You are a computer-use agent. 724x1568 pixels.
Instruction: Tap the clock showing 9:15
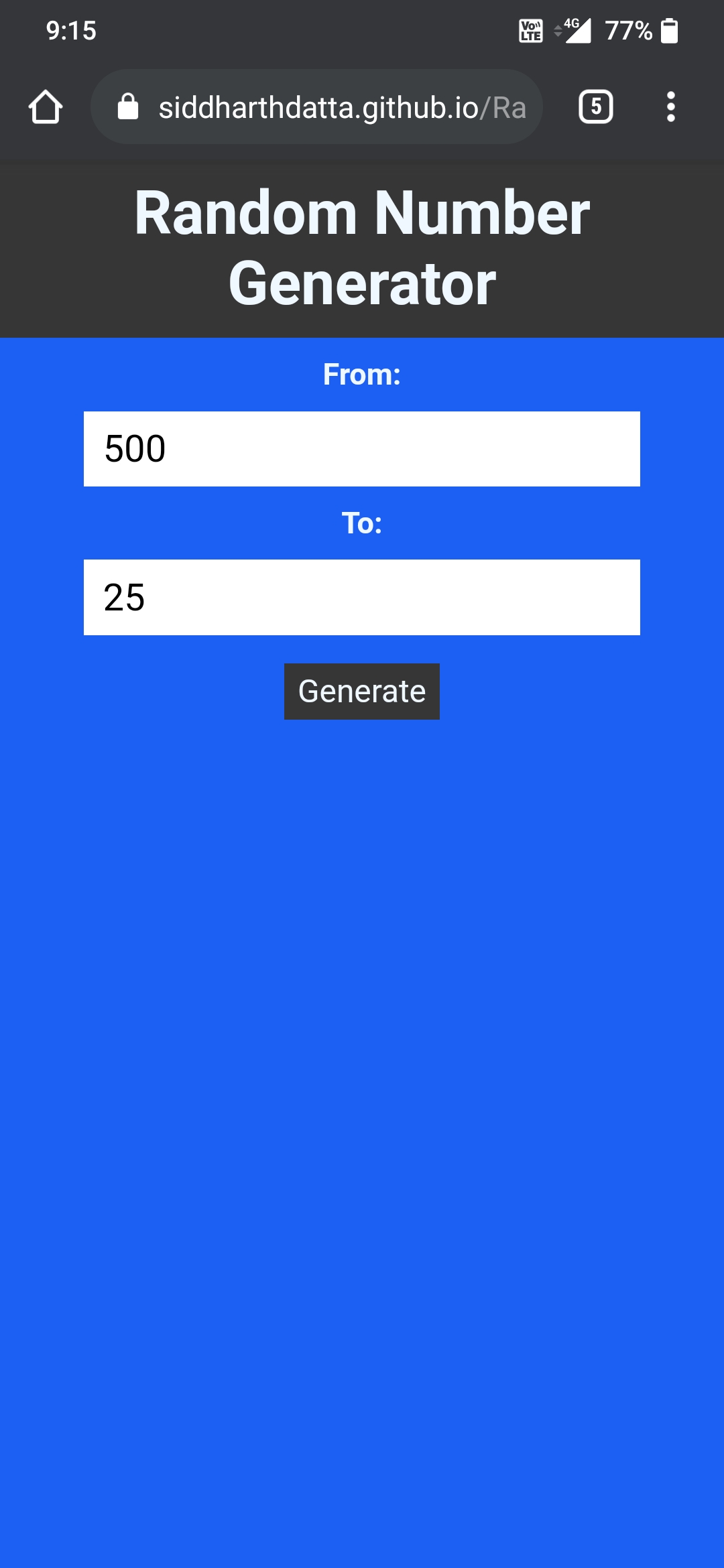coord(72,29)
